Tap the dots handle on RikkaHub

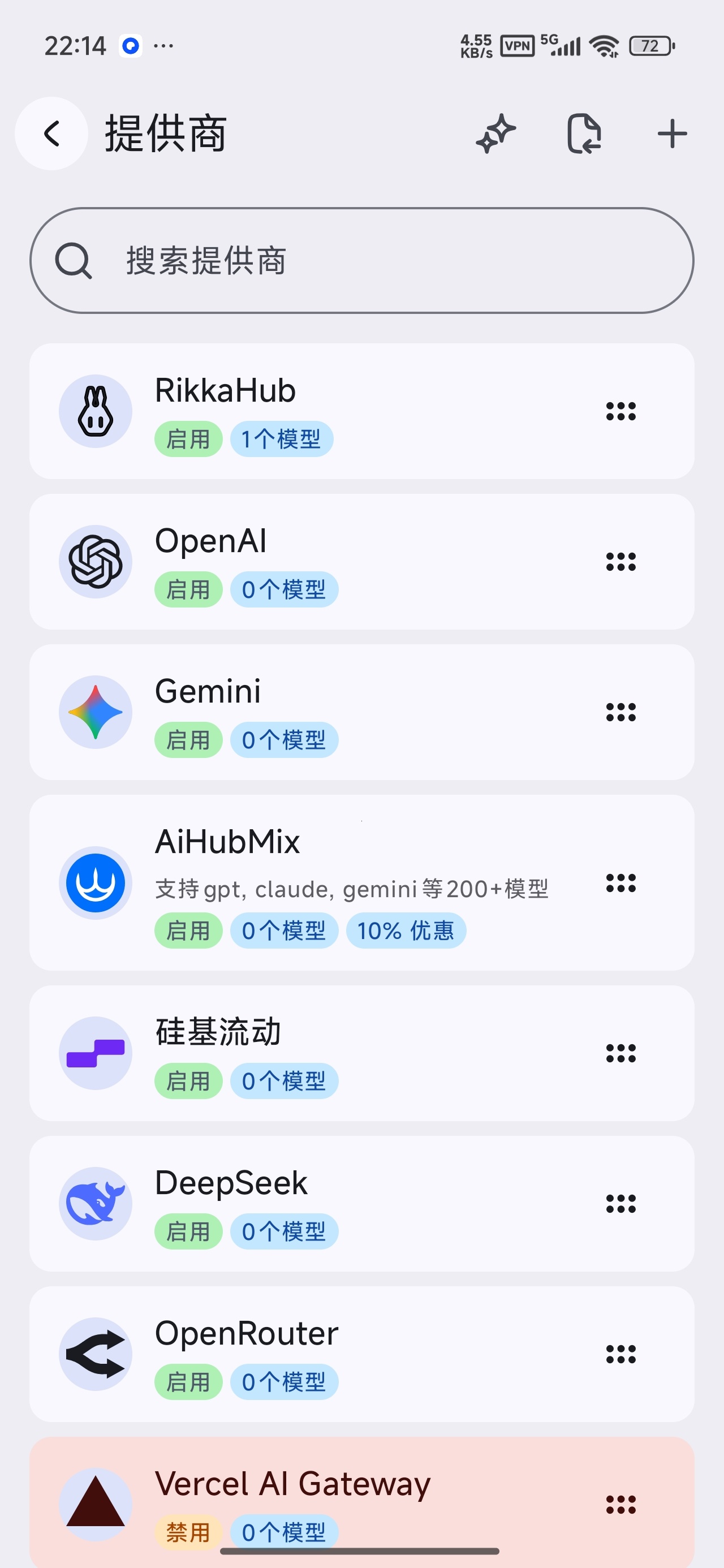coord(620,411)
